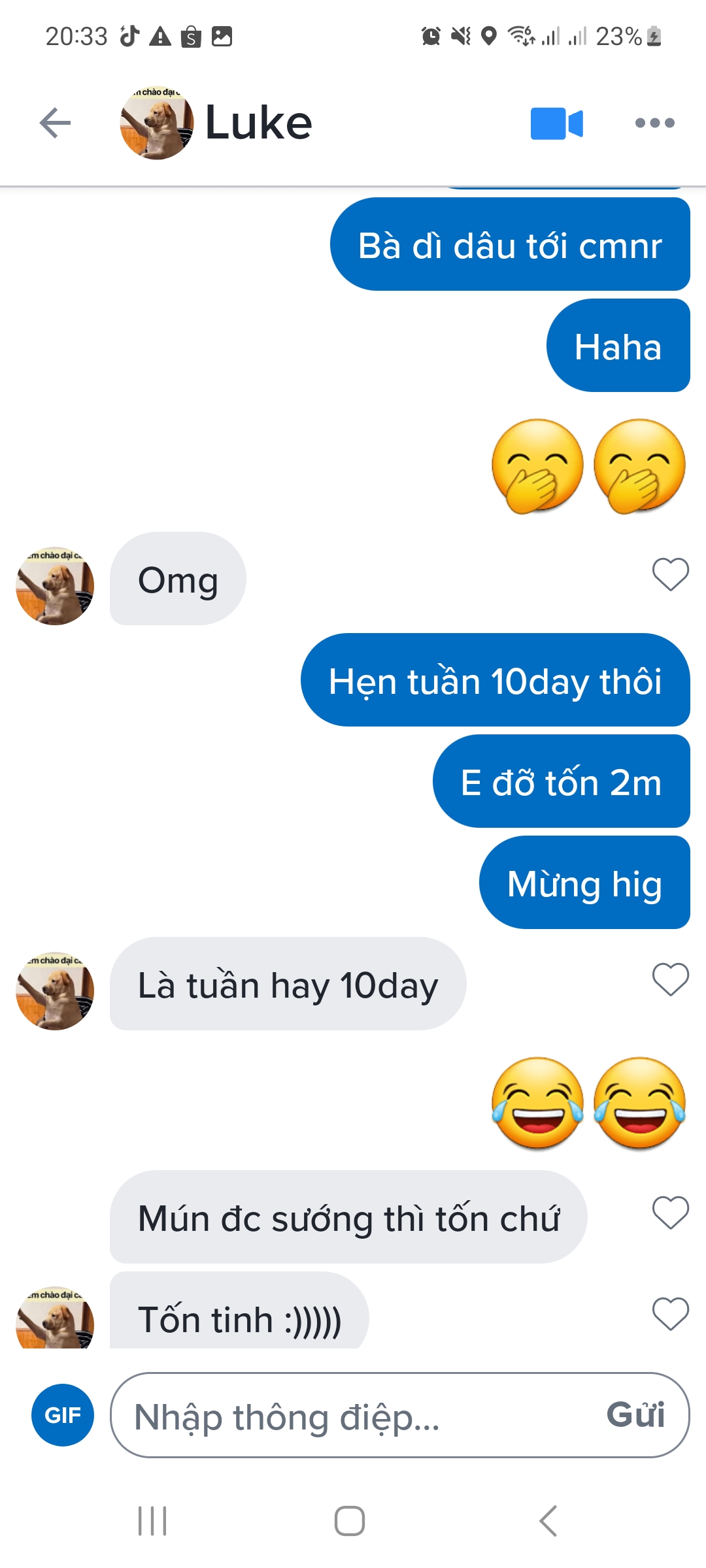The height and width of the screenshot is (1568, 706).
Task: Tap the Gửi send button
Action: point(635,1415)
